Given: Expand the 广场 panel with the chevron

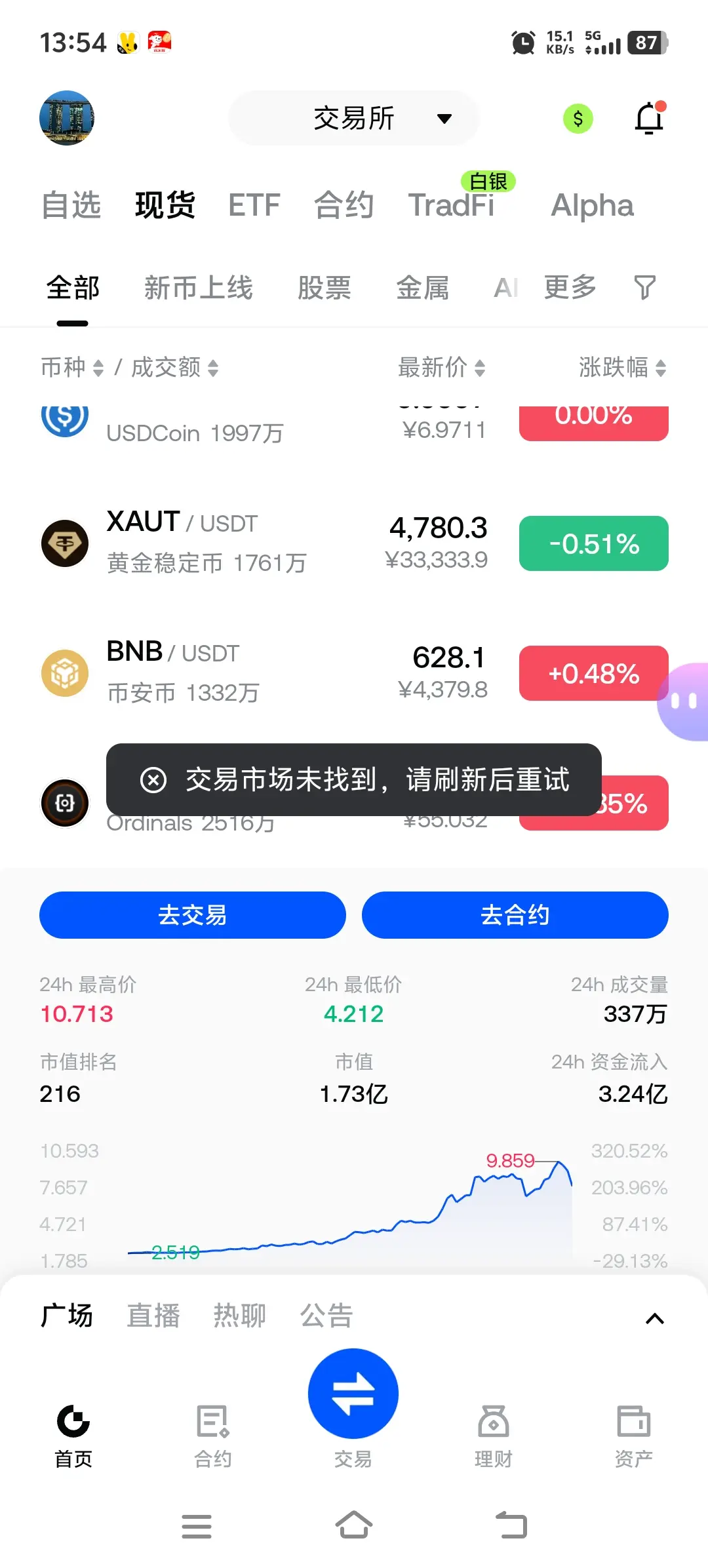Looking at the screenshot, I should (654, 1319).
